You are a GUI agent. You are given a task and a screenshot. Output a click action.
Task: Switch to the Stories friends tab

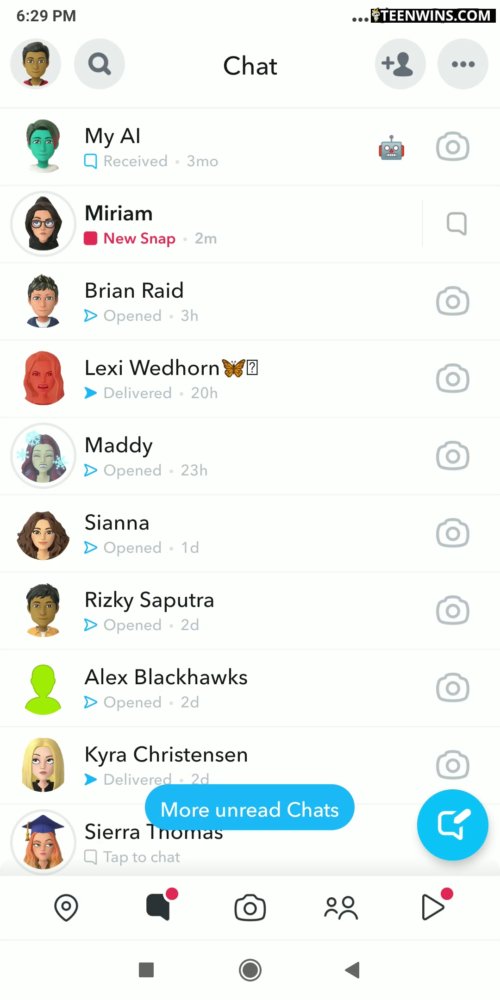click(341, 907)
